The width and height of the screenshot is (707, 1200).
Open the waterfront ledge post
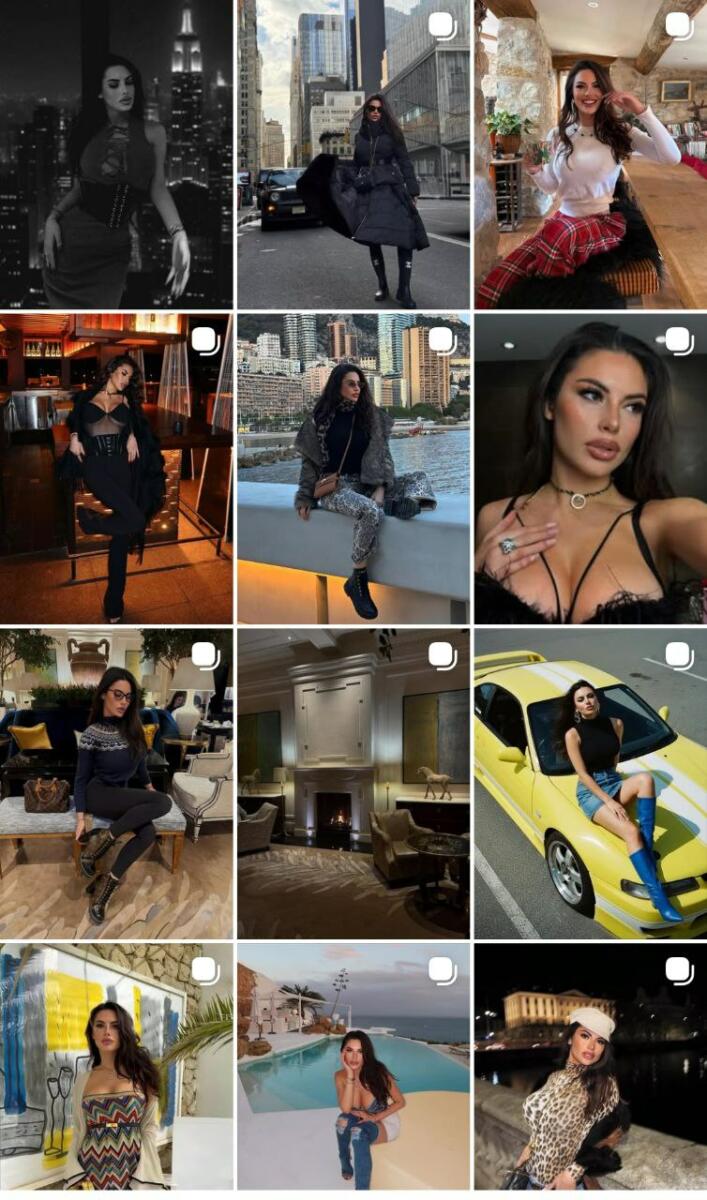[x=353, y=468]
